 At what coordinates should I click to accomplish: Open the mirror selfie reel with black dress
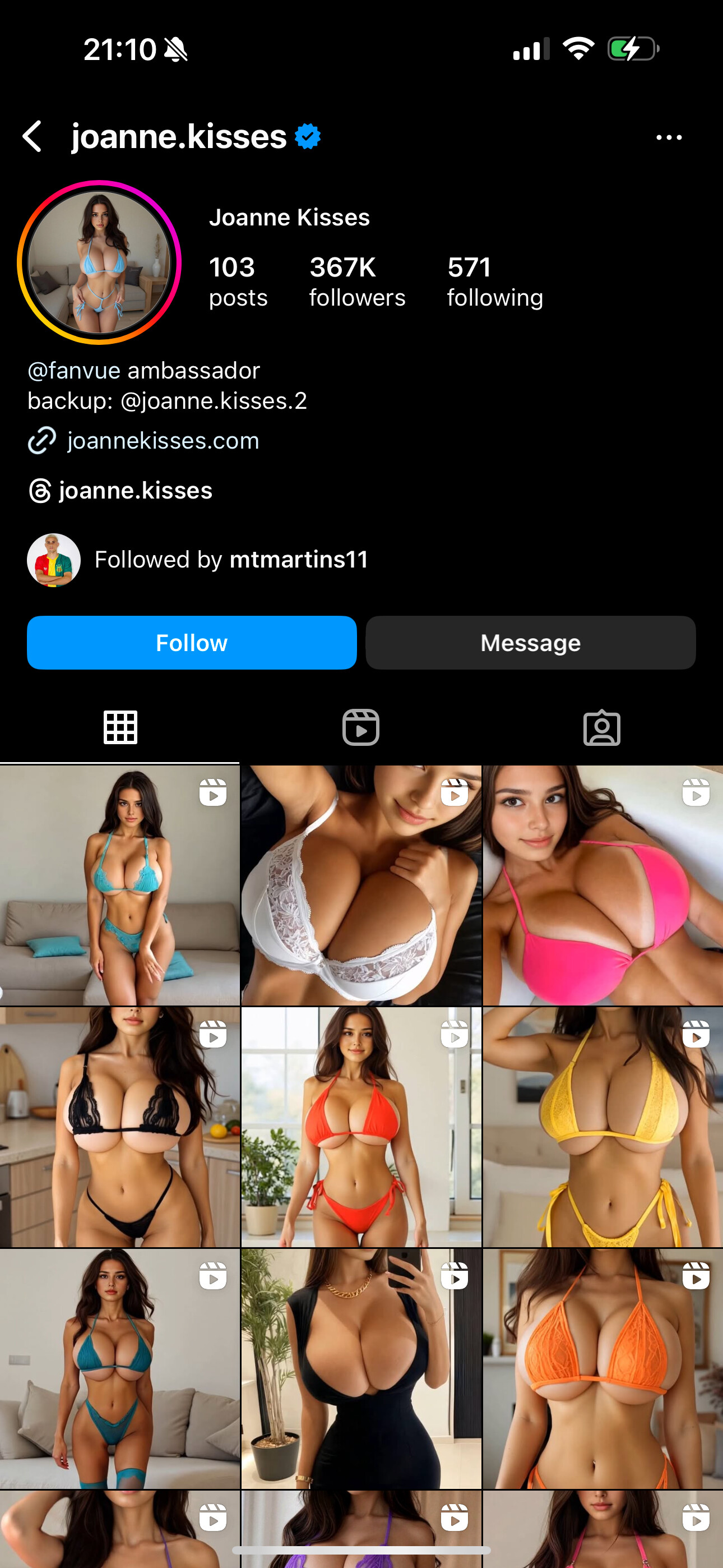361,1368
